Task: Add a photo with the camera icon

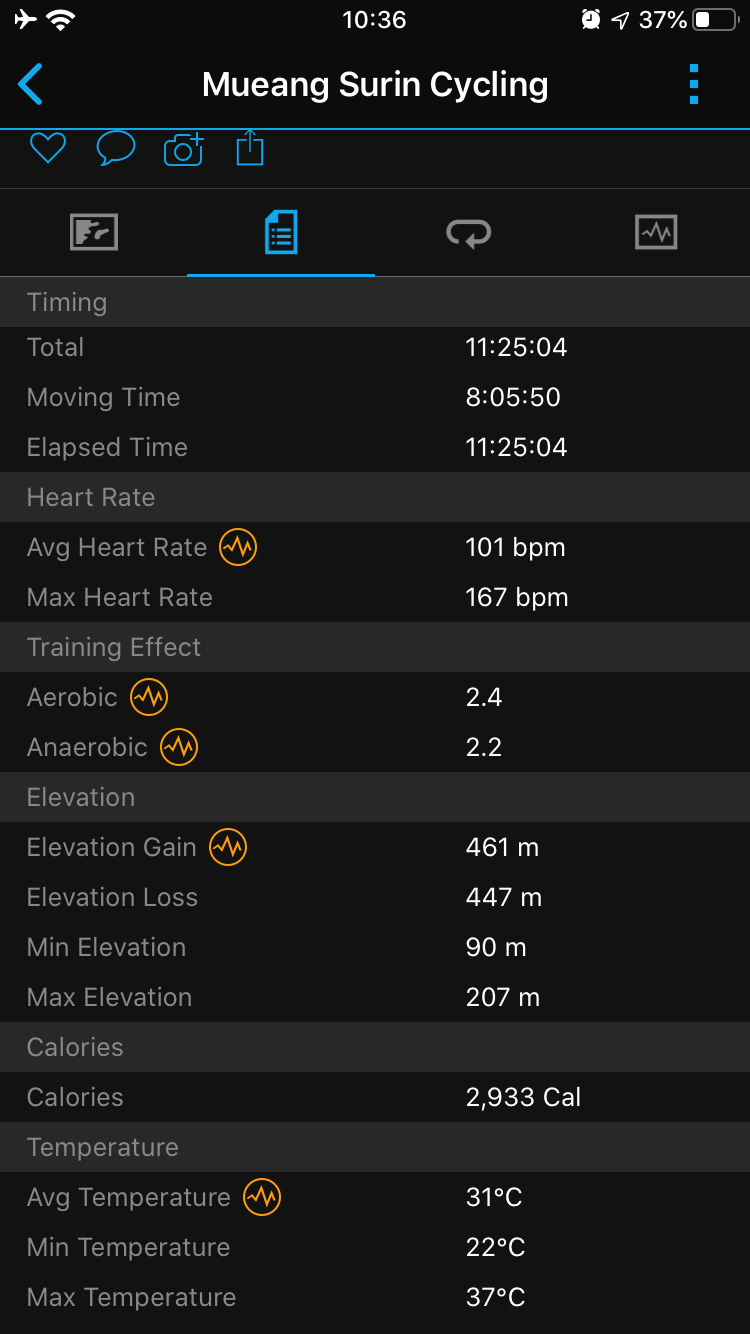Action: pos(183,149)
